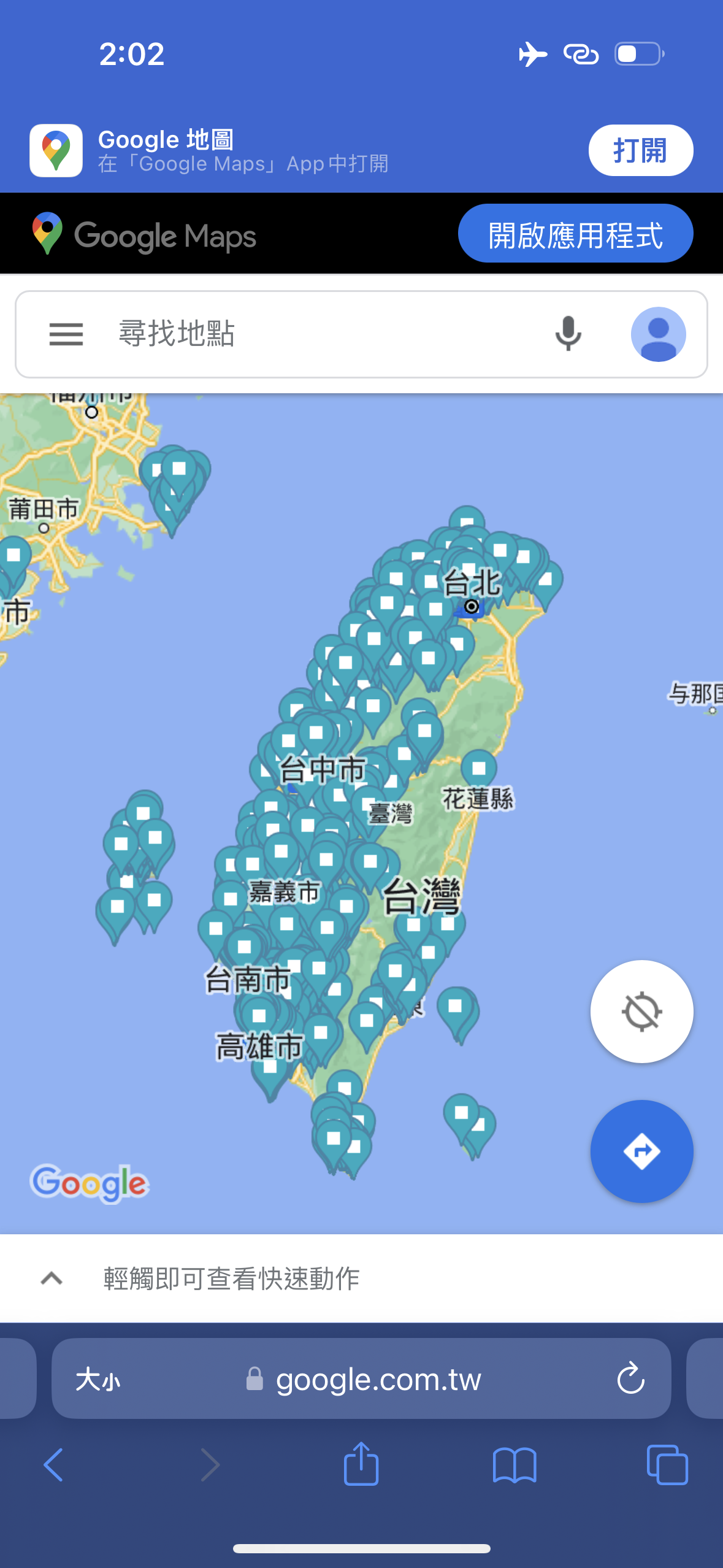Open the account profile avatar
The image size is (723, 1568).
[x=658, y=334]
